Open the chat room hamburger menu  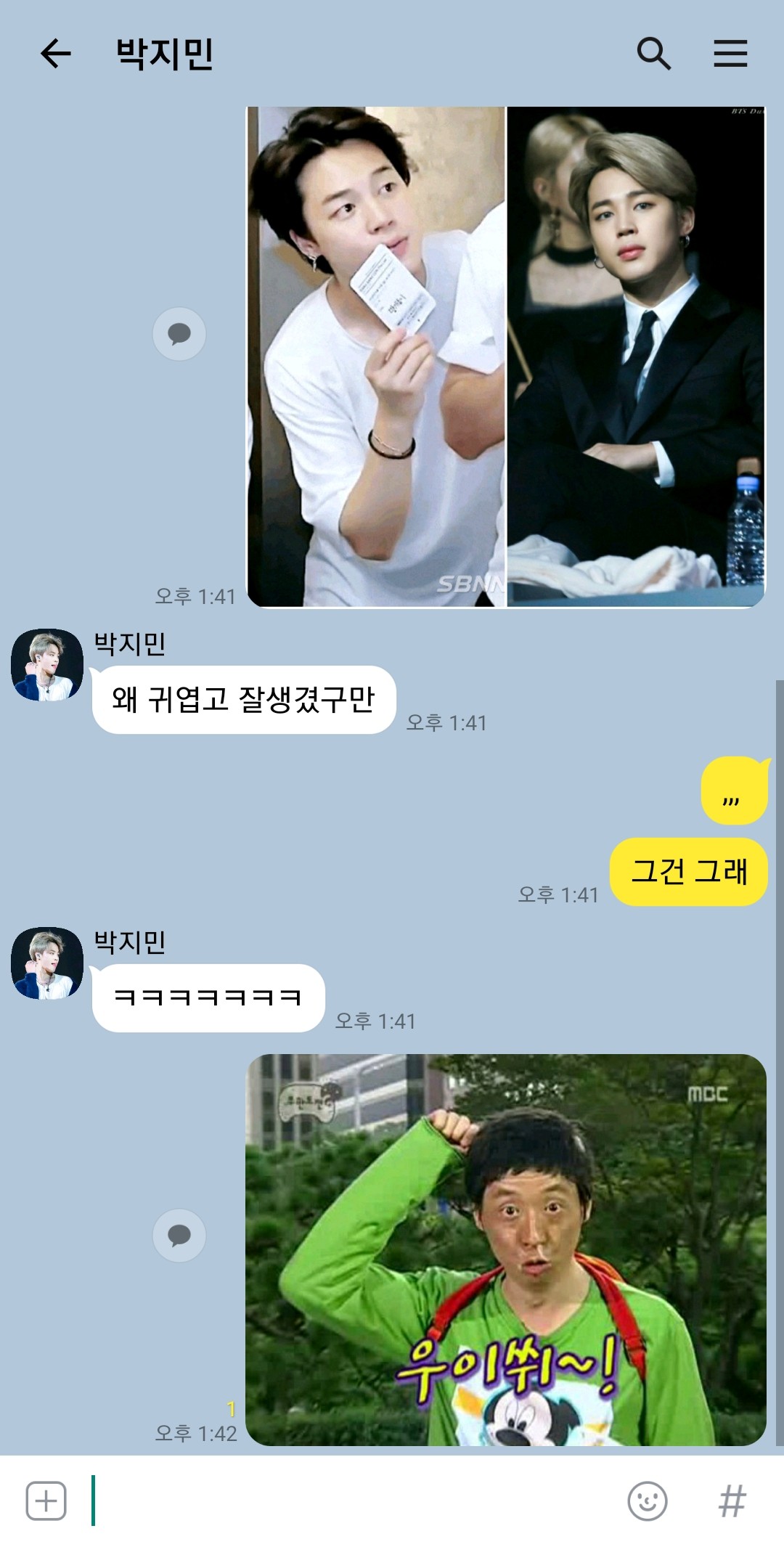pyautogui.click(x=730, y=54)
